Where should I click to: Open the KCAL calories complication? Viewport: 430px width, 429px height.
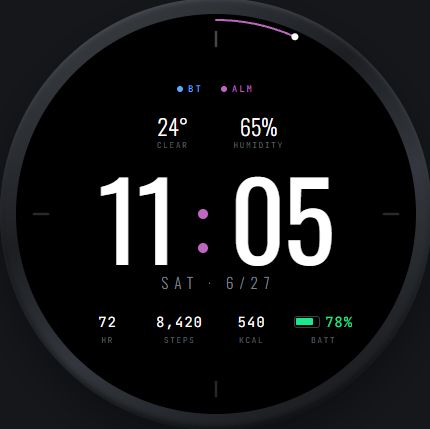[x=251, y=329]
